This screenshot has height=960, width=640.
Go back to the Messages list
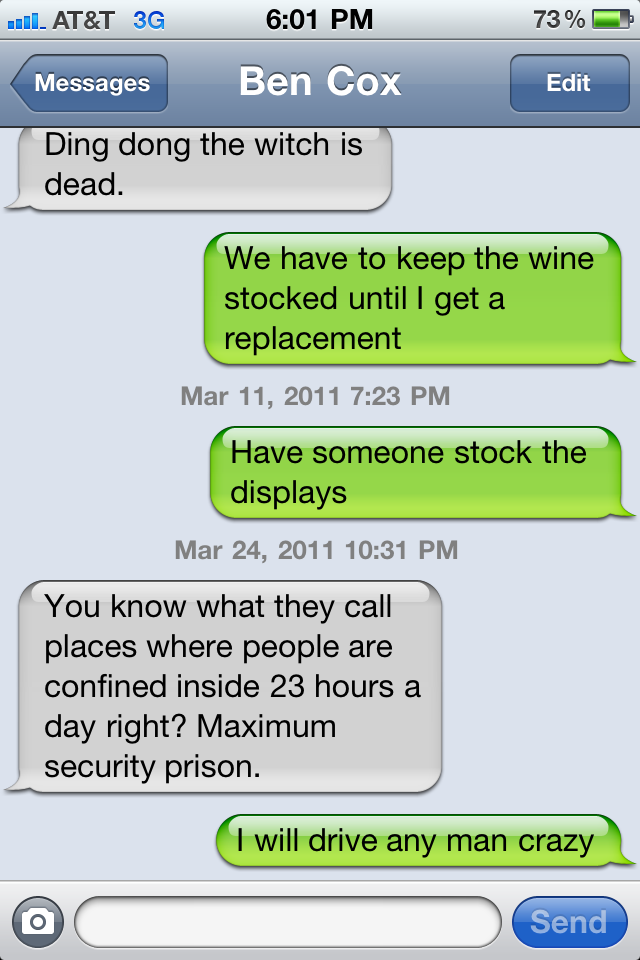point(90,84)
